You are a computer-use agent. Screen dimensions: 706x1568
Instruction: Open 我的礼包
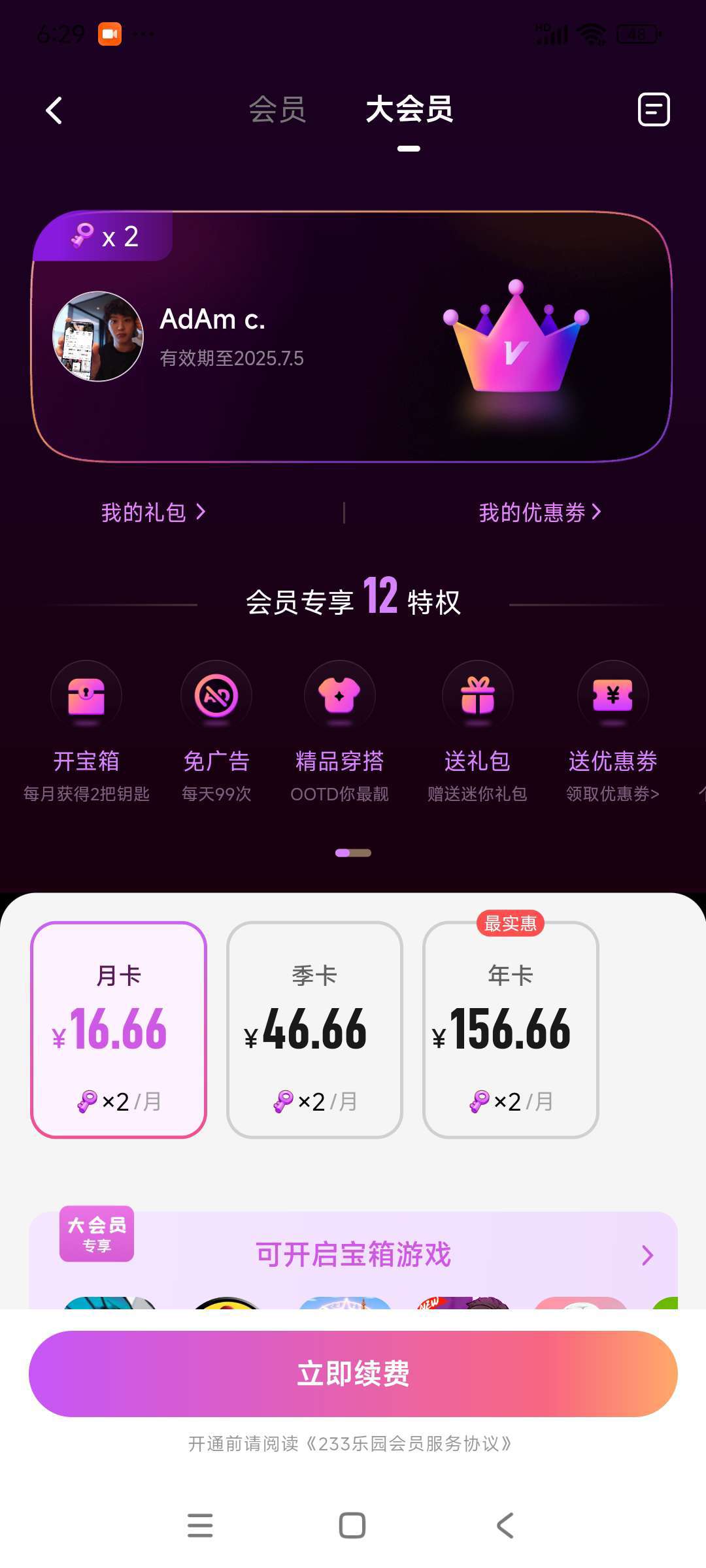tap(154, 512)
